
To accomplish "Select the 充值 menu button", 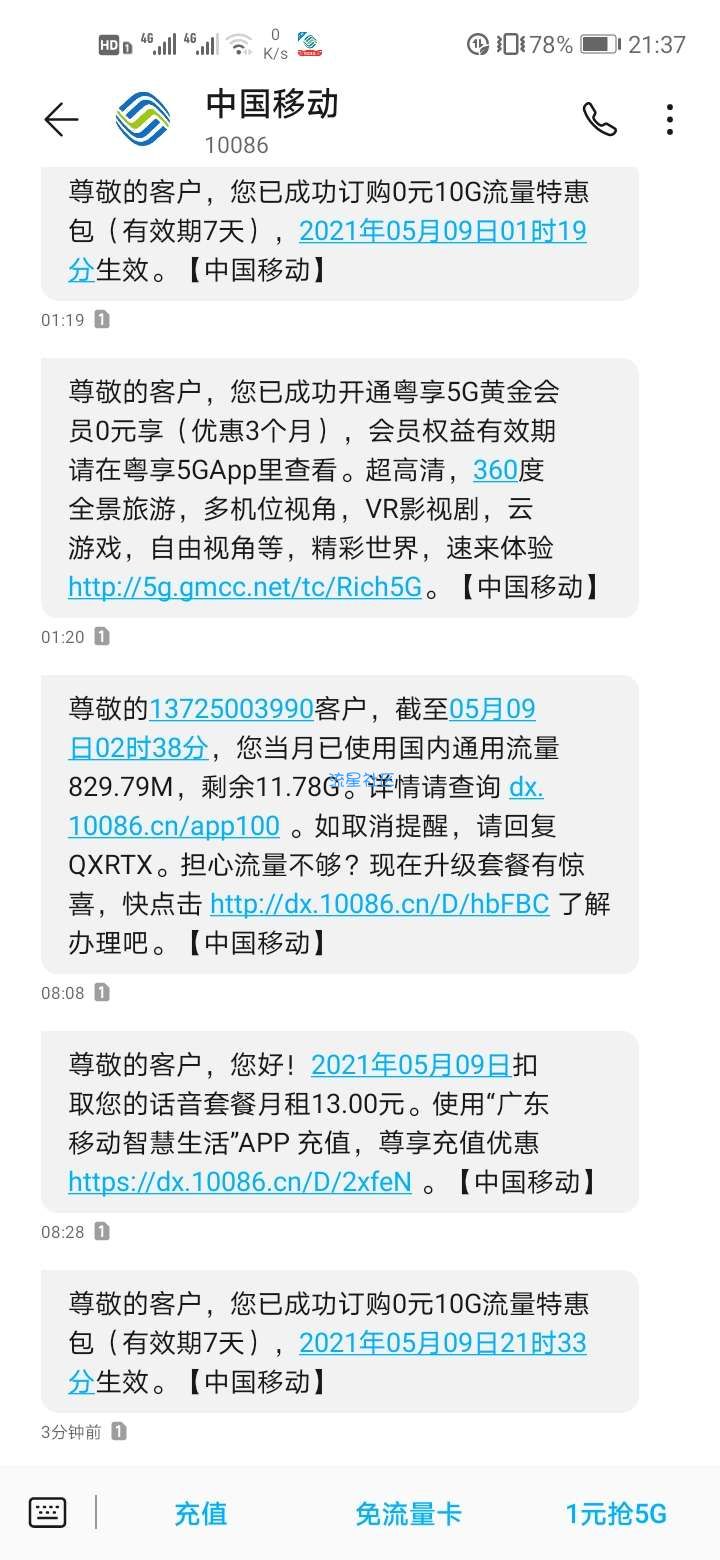I will (201, 1514).
